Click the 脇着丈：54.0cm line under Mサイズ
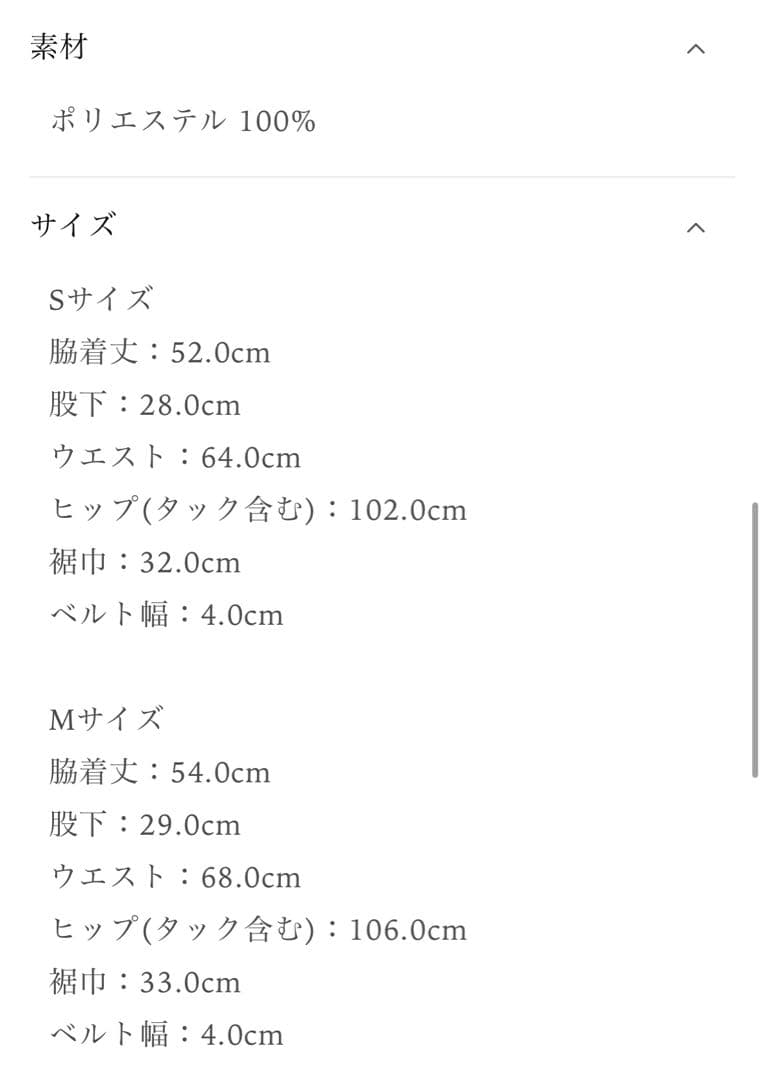 click(162, 772)
